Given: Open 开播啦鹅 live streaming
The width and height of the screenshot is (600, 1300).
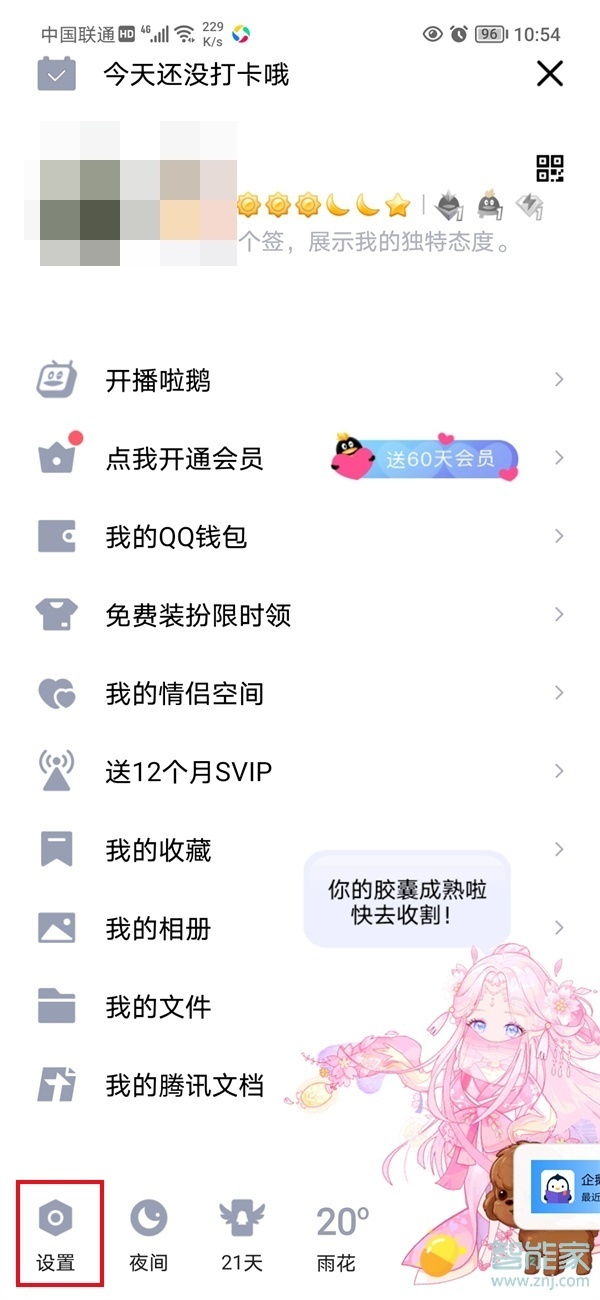Looking at the screenshot, I should [x=158, y=381].
